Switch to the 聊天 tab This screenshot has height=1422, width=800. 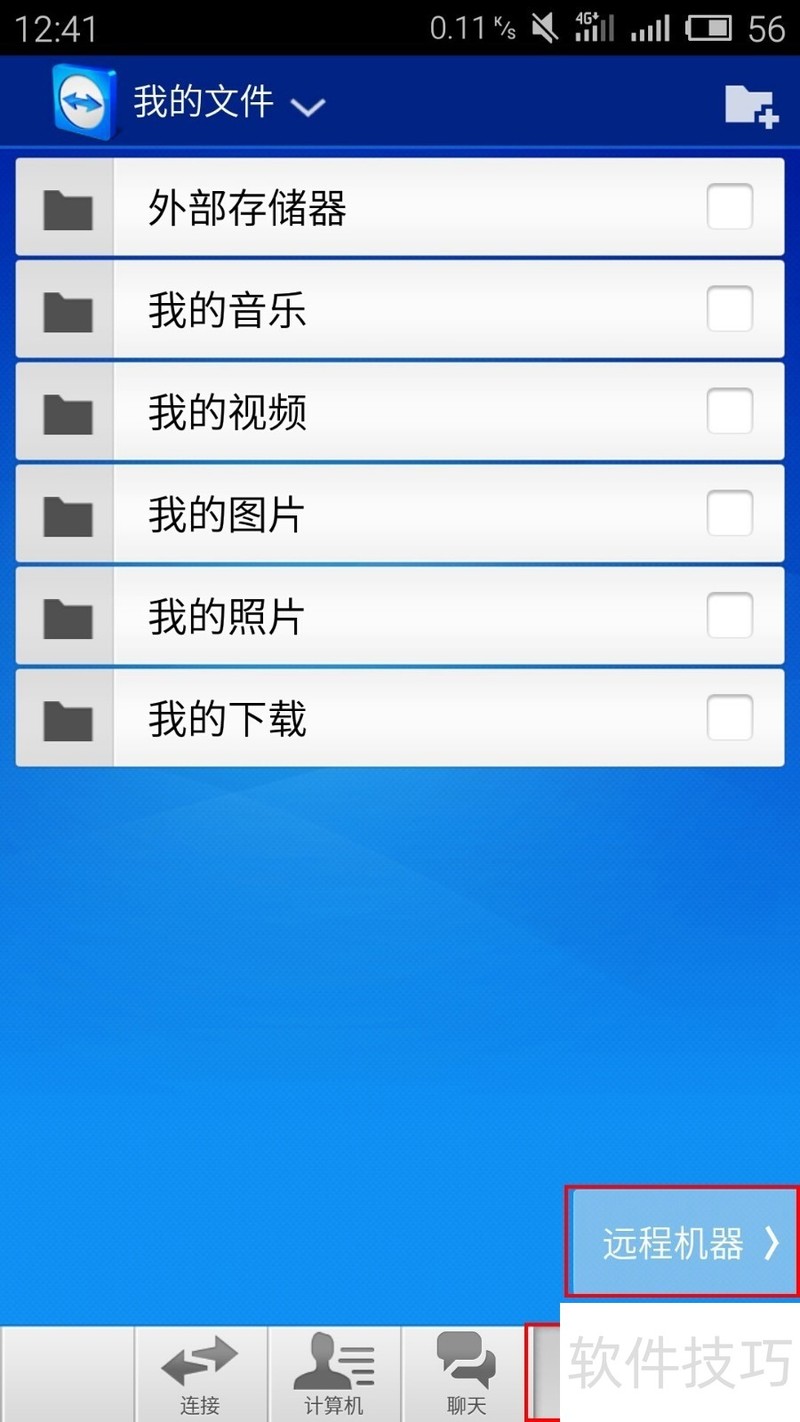click(x=466, y=1375)
